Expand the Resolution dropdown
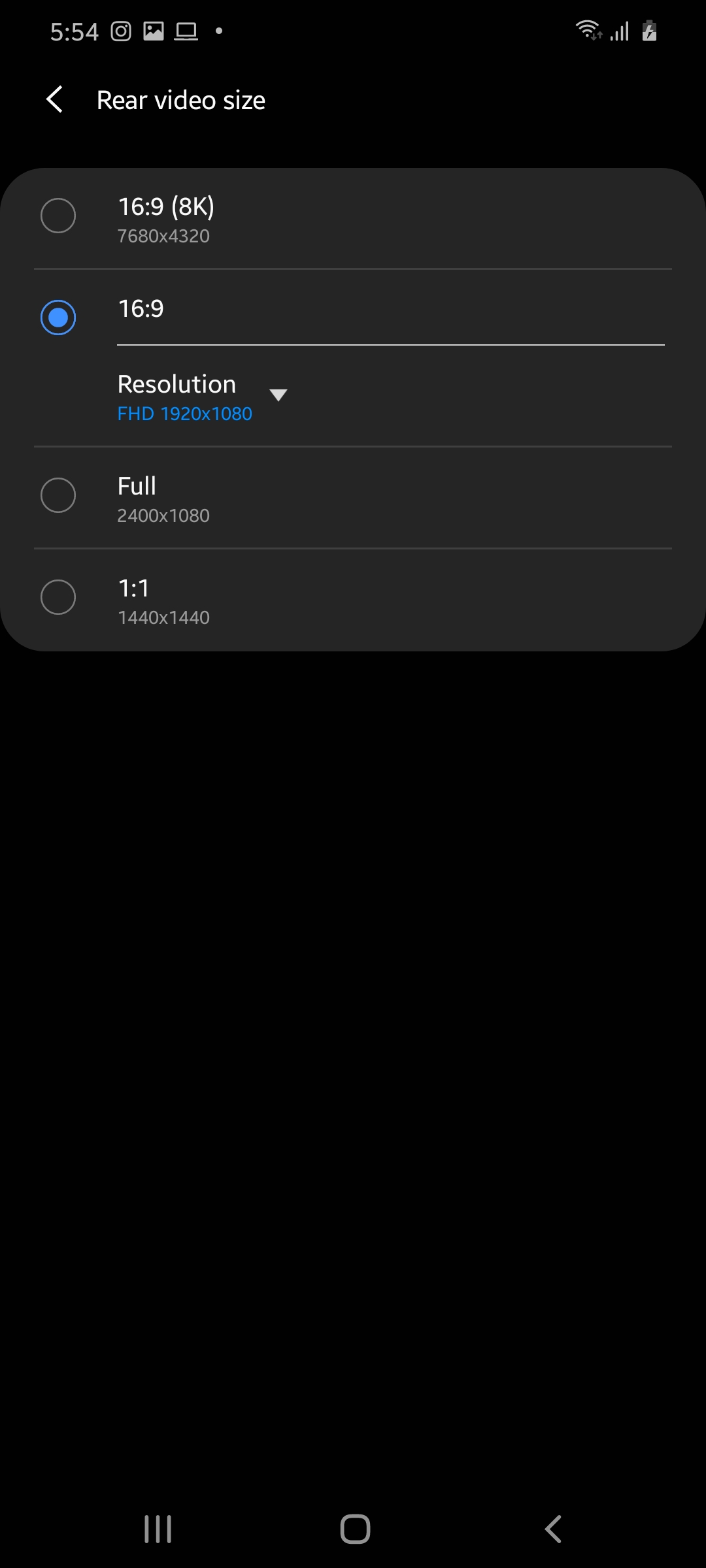Viewport: 706px width, 1568px height. tap(278, 395)
